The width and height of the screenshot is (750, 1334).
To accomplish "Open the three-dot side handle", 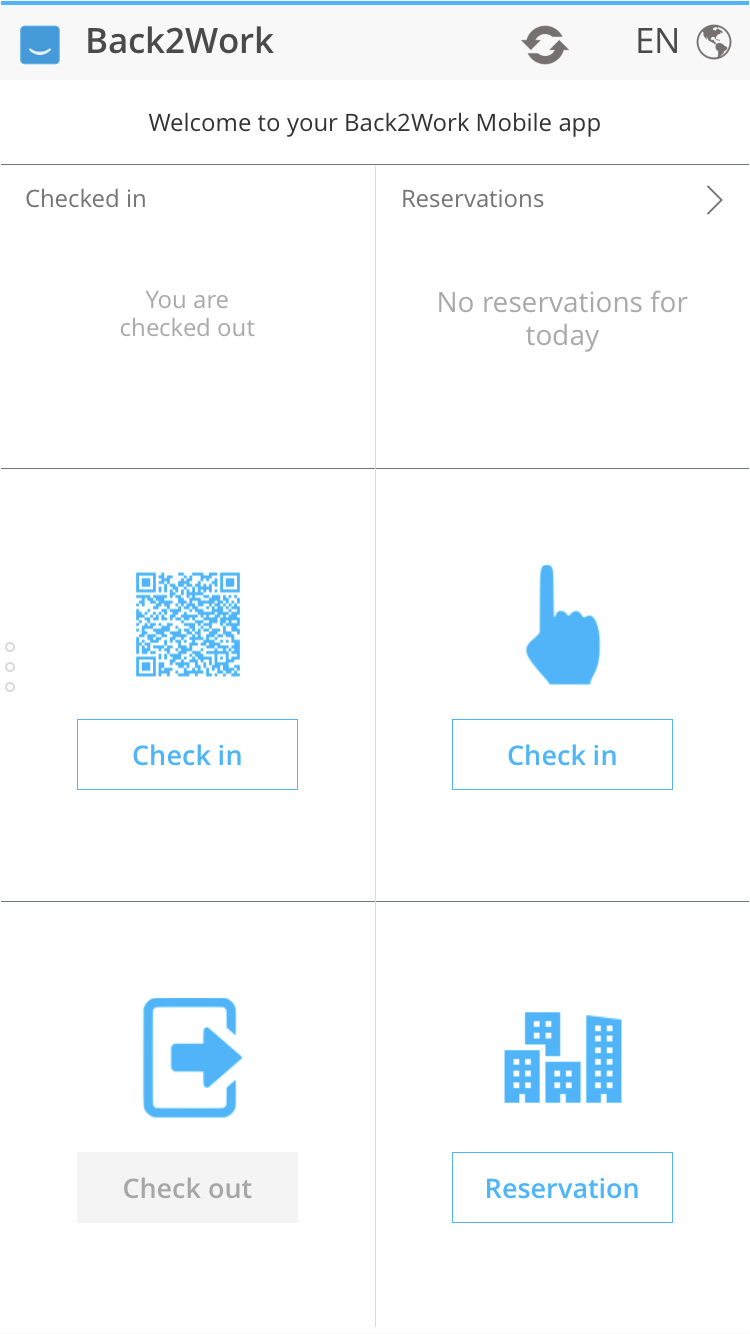I will tap(10, 667).
